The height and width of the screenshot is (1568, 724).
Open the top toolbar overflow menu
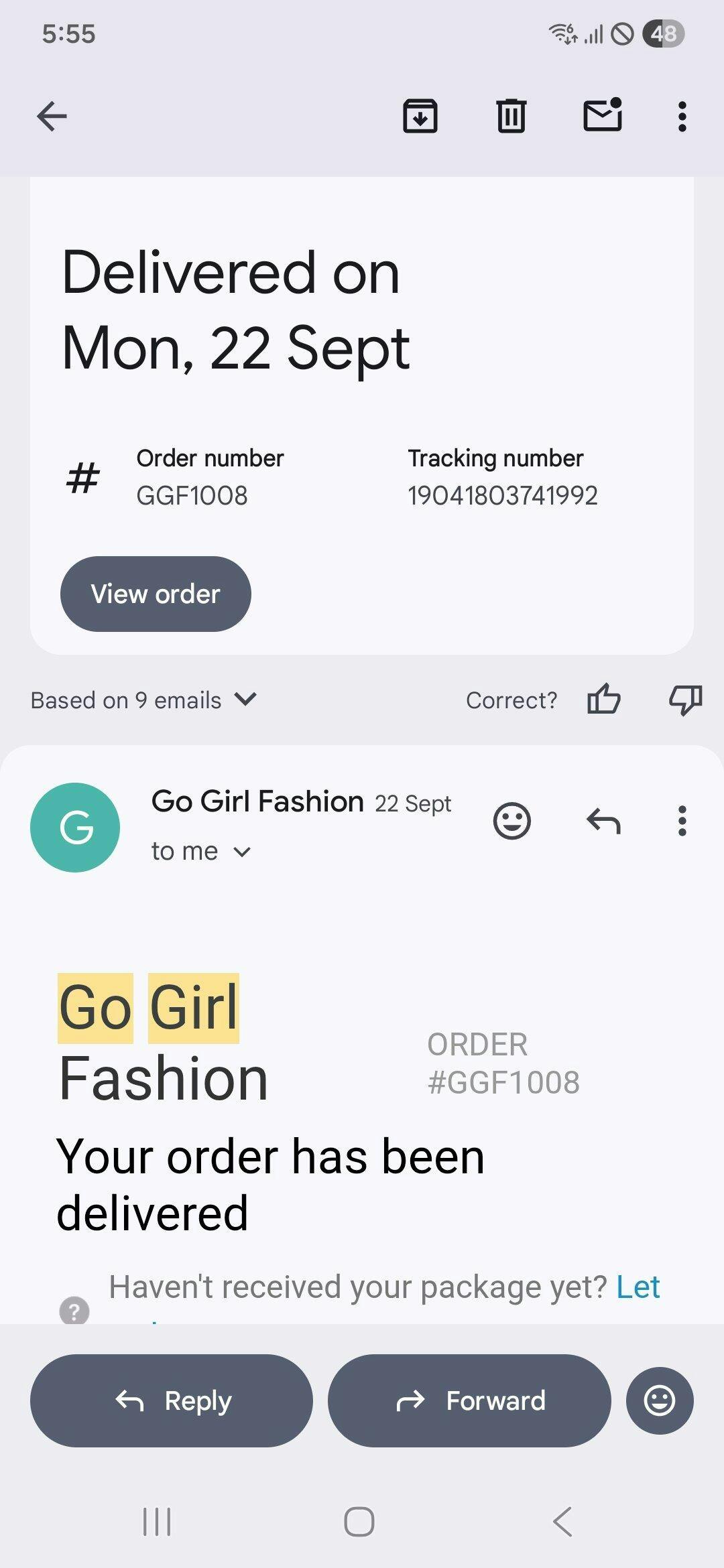pos(682,117)
